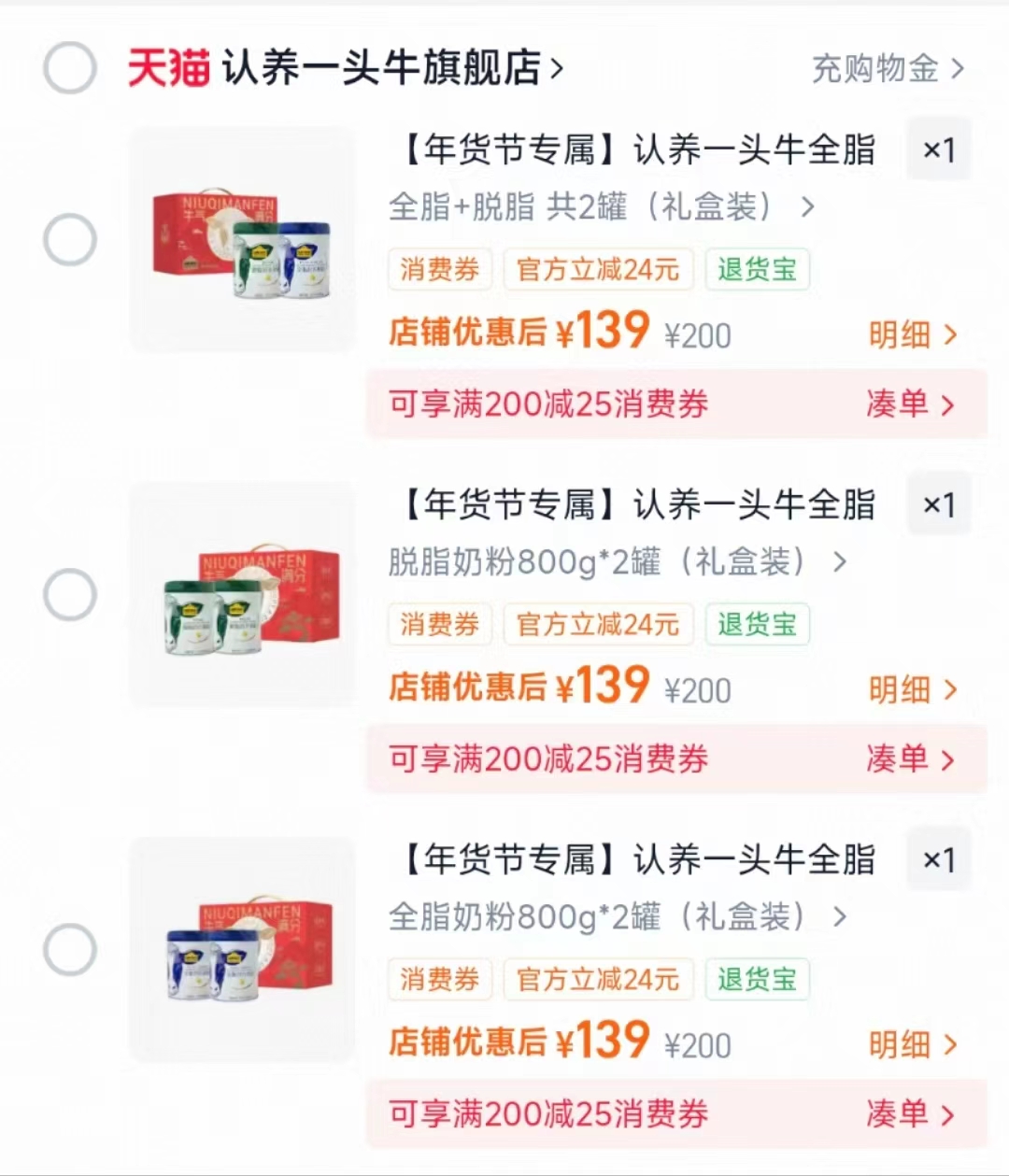This screenshot has width=1009, height=1176.
Task: Click the 充购物金 link
Action: (878, 69)
